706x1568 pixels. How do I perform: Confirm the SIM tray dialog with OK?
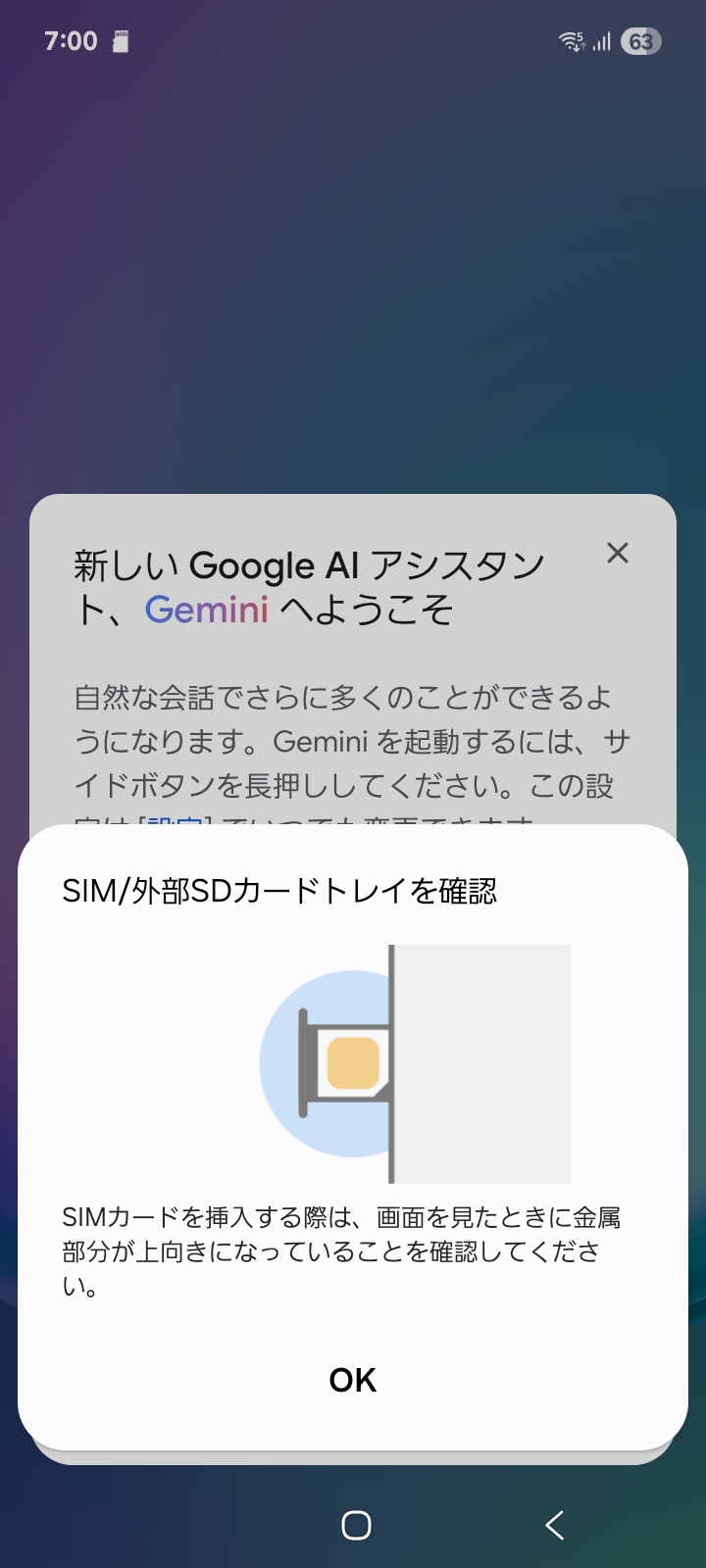click(352, 1380)
